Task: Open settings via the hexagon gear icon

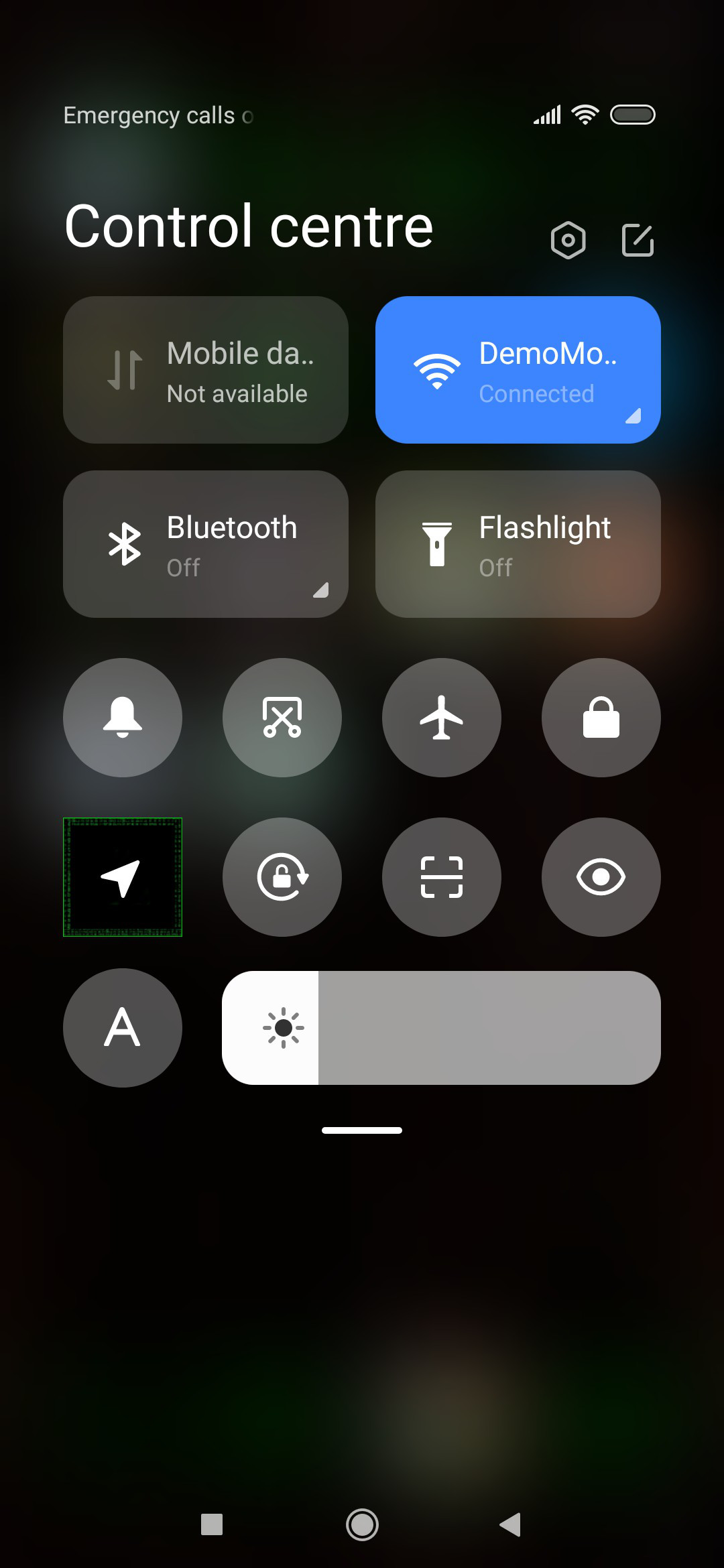Action: pos(568,240)
